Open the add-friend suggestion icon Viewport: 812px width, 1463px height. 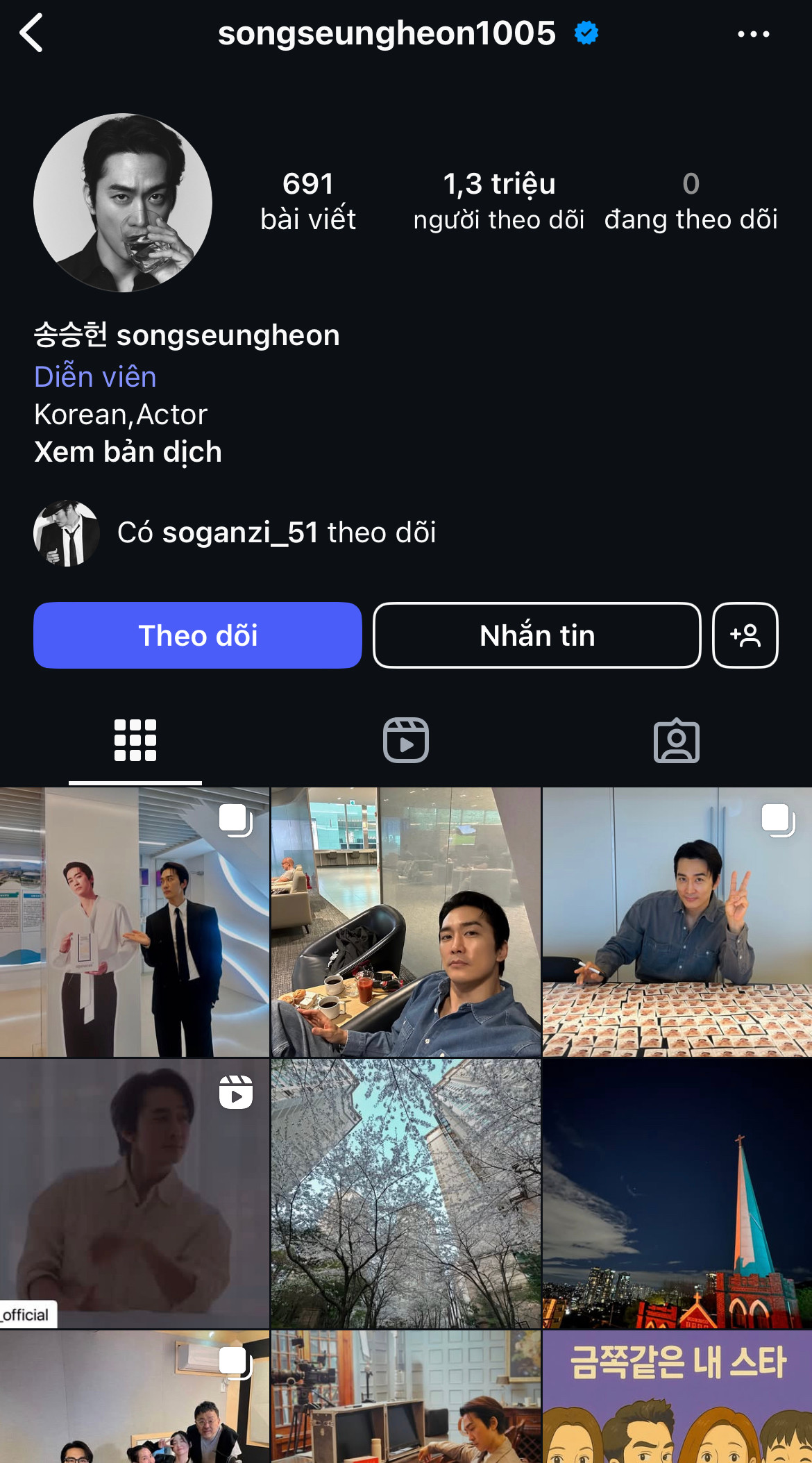coord(745,635)
